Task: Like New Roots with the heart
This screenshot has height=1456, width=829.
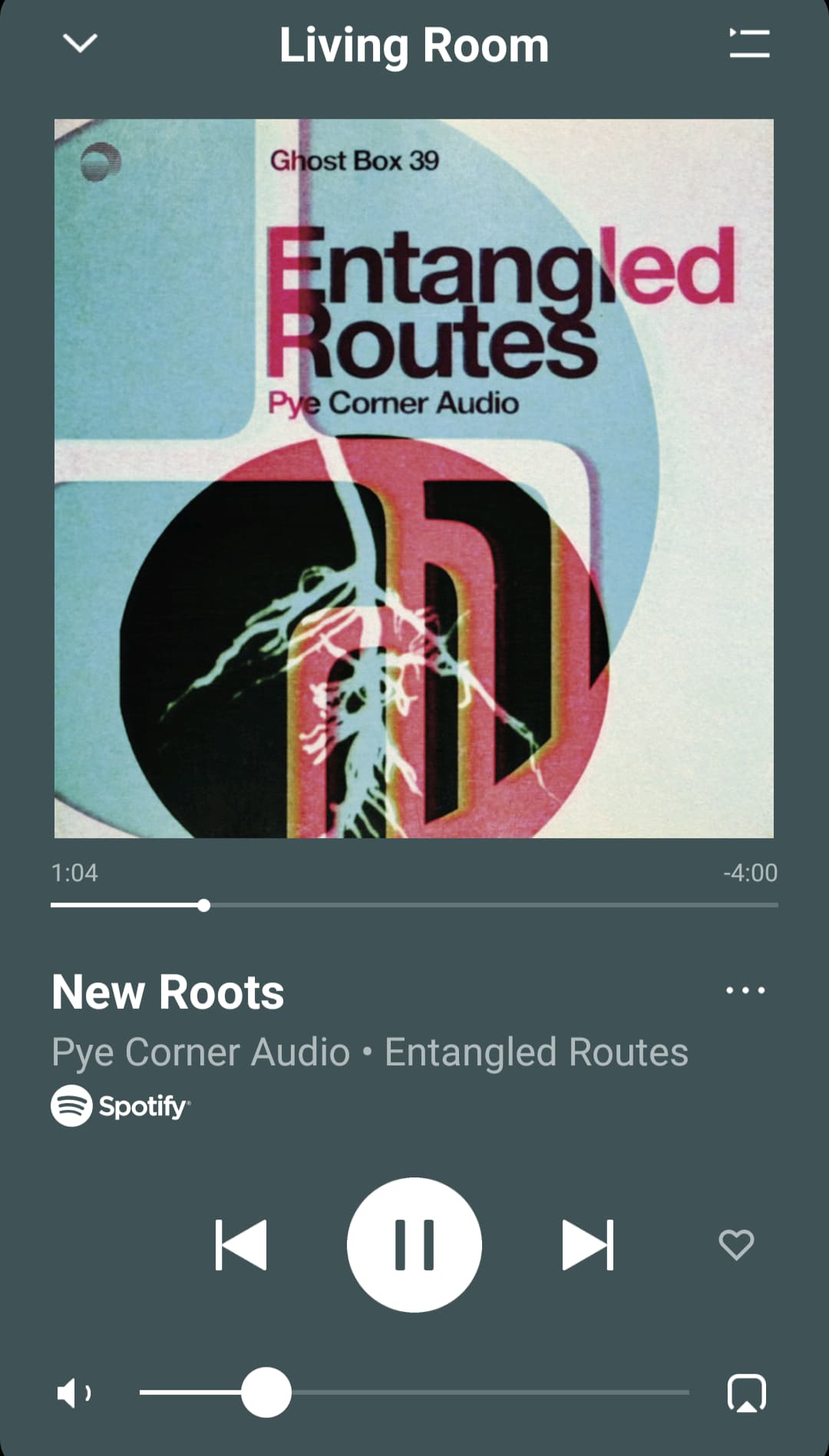Action: (736, 1244)
